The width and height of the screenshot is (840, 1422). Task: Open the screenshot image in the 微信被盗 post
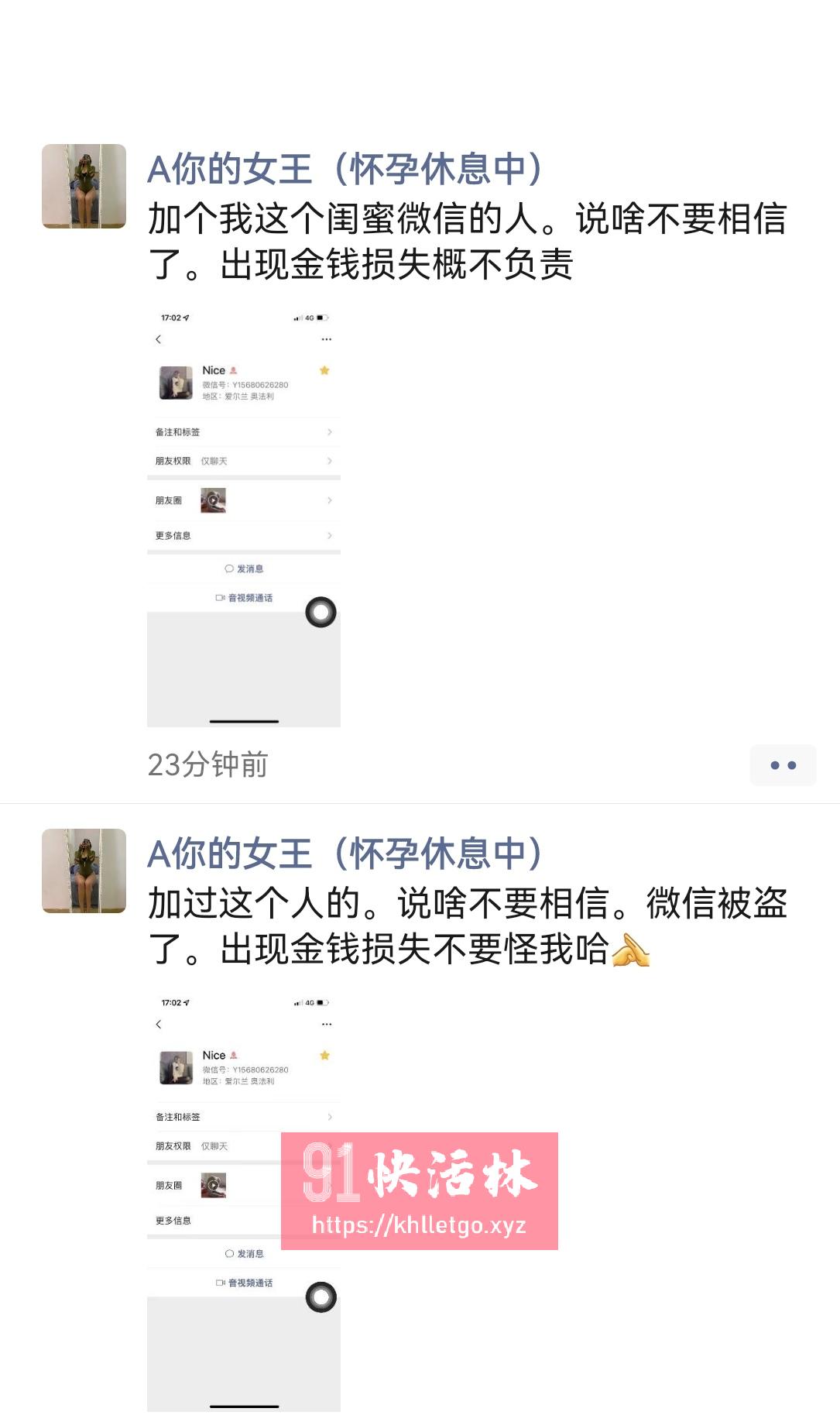tap(244, 1202)
